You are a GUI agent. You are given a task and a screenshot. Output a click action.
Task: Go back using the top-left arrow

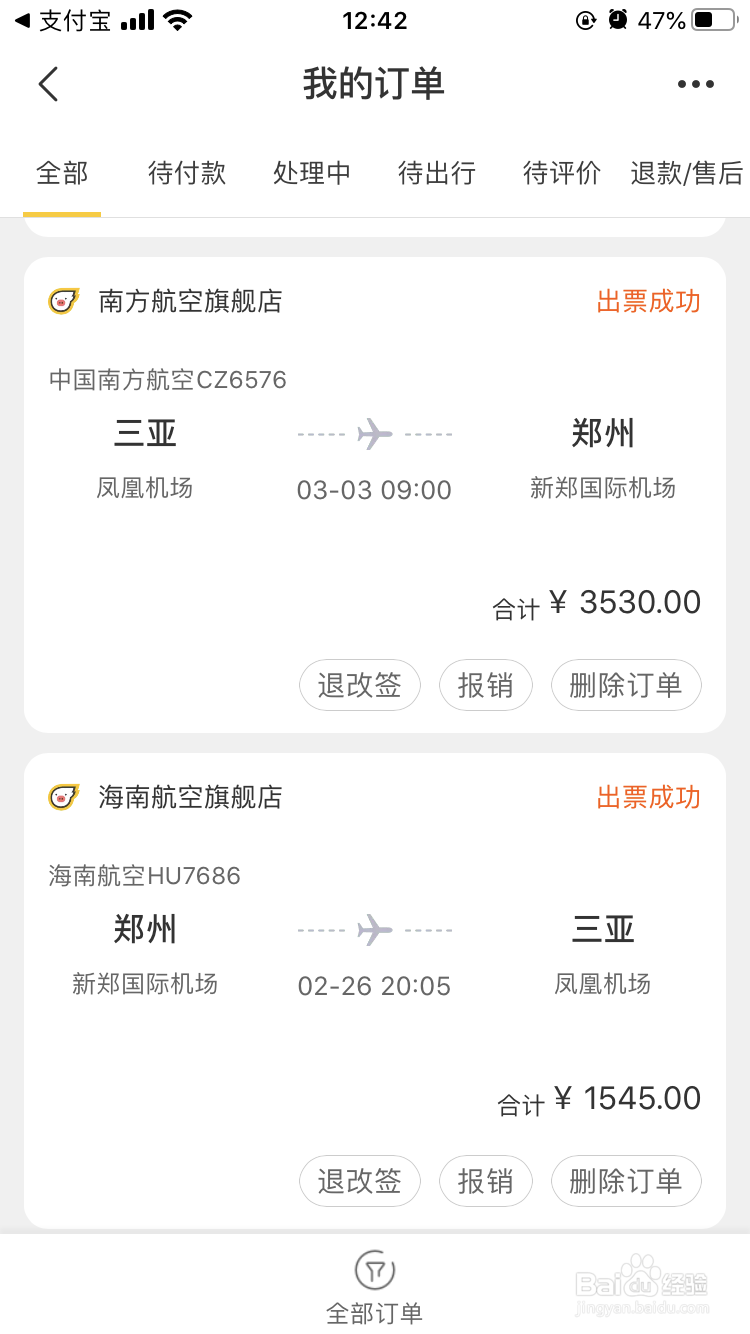tap(48, 84)
